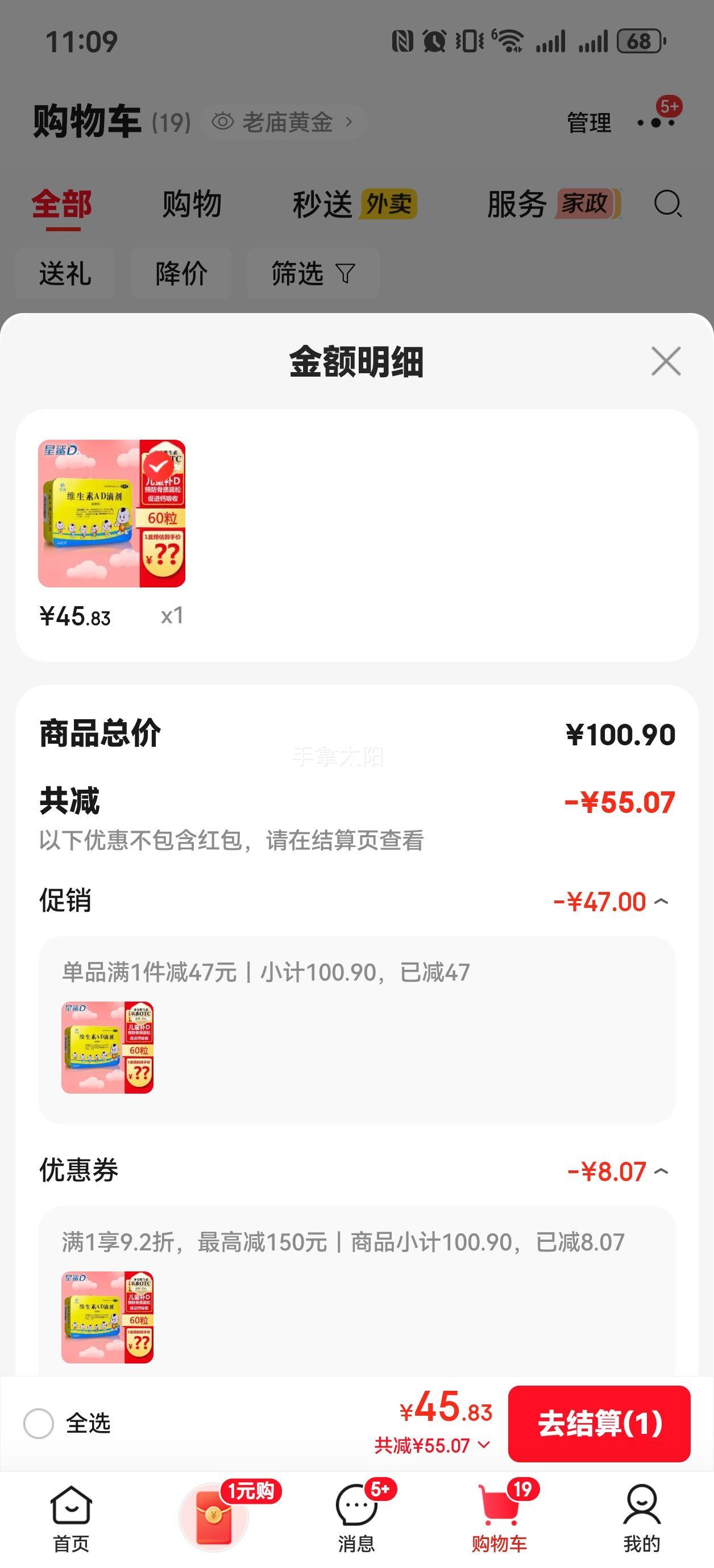The height and width of the screenshot is (1568, 714).
Task: Open the 1元购 red envelope icon
Action: (214, 1509)
